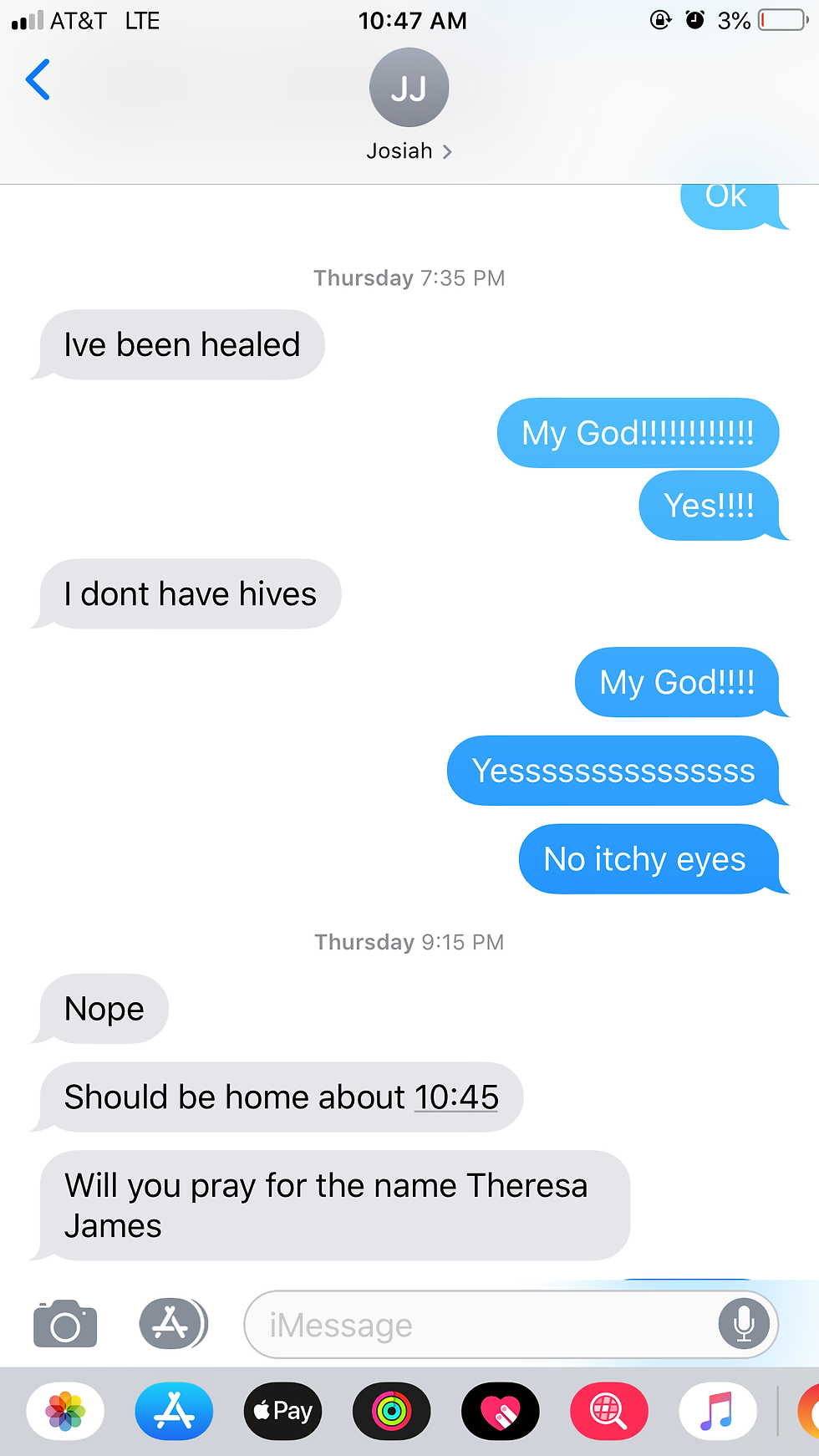Toggle the iMessage apps drawer
Image resolution: width=819 pixels, height=1456 pixels.
[x=172, y=1324]
